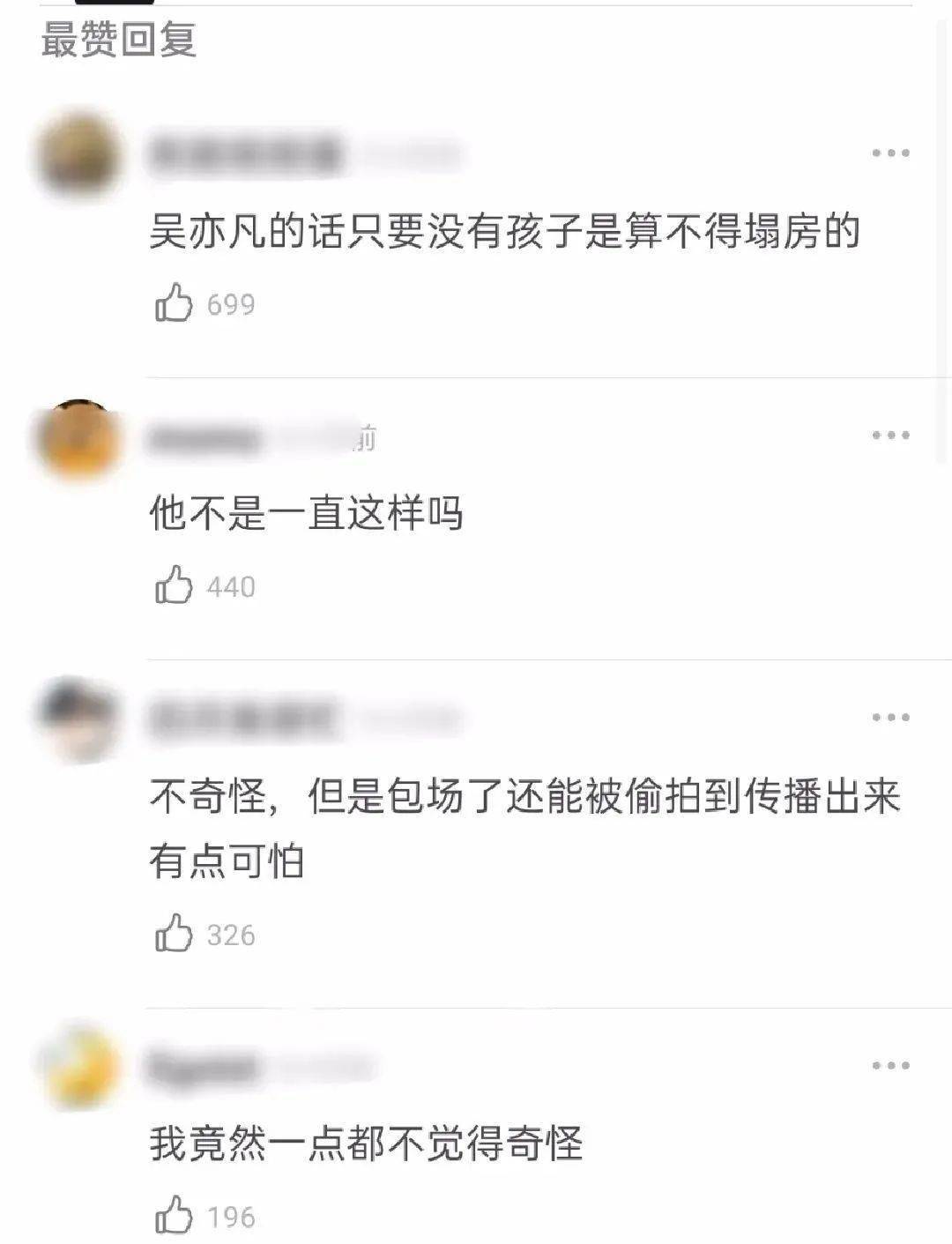Like the comment with 326 likes
952x1244 pixels.
175,935
